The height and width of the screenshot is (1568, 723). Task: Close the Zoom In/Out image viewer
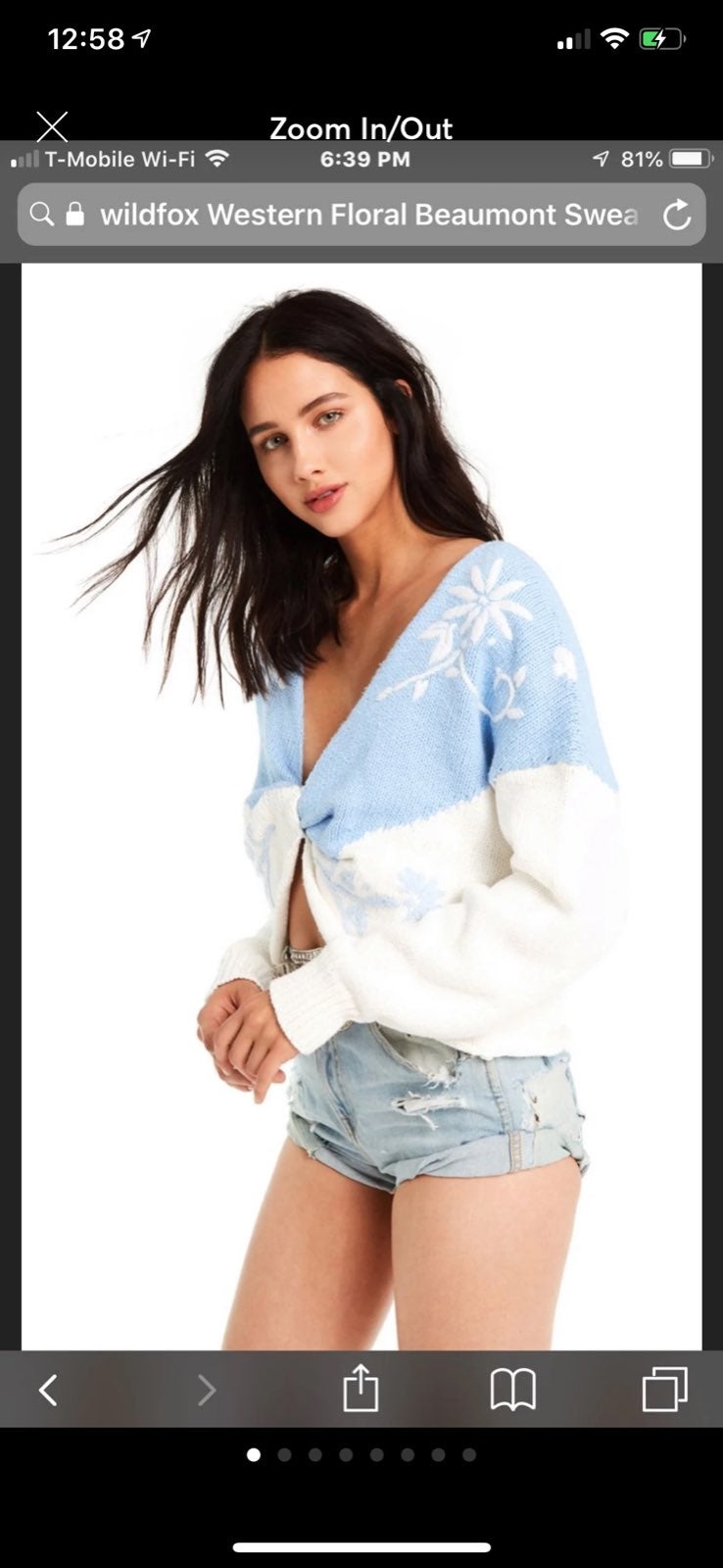pyautogui.click(x=52, y=126)
